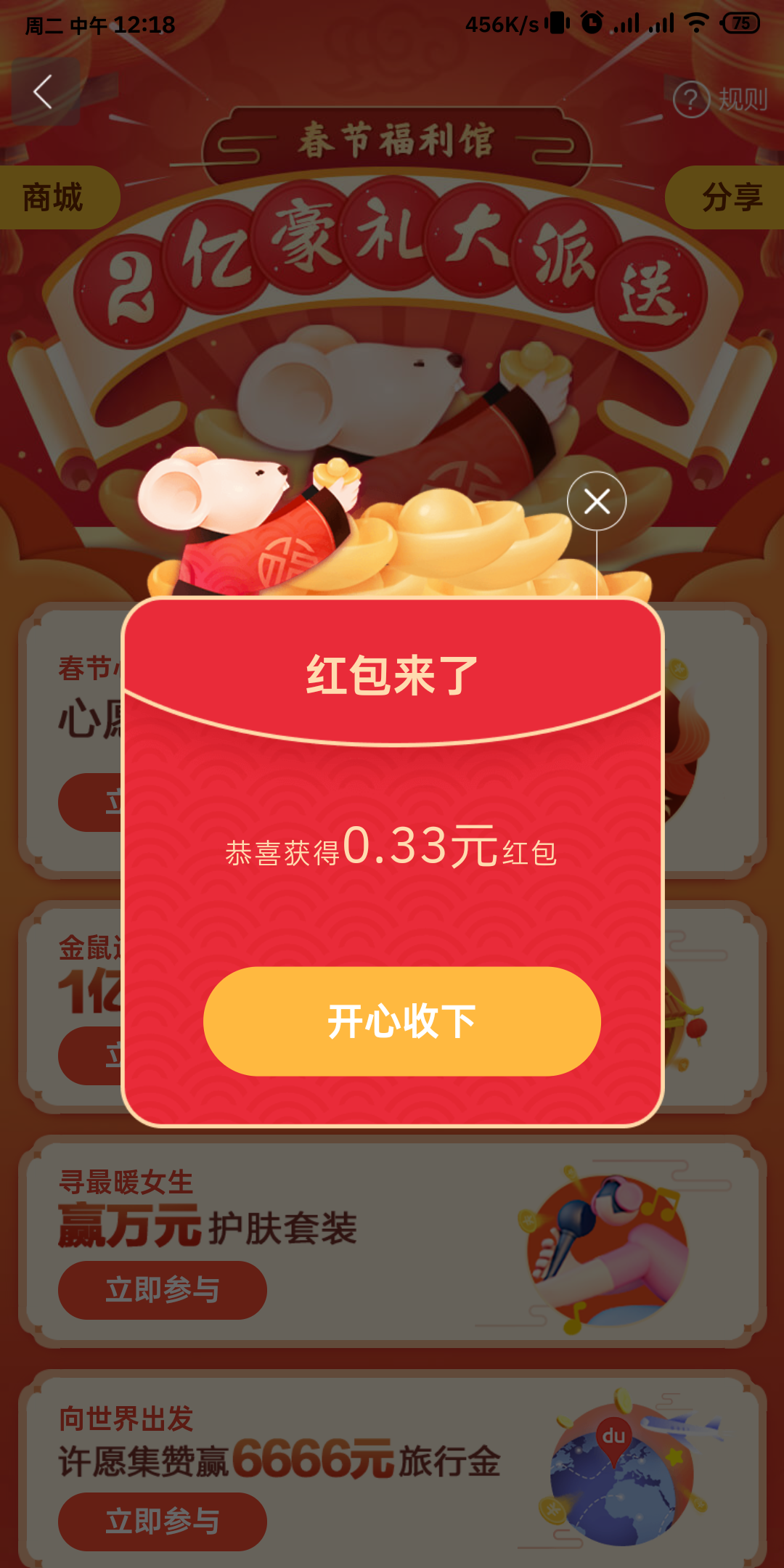Tap 立即参与 under 寻最暖女生
Image resolution: width=784 pixels, height=1568 pixels.
pyautogui.click(x=163, y=1290)
